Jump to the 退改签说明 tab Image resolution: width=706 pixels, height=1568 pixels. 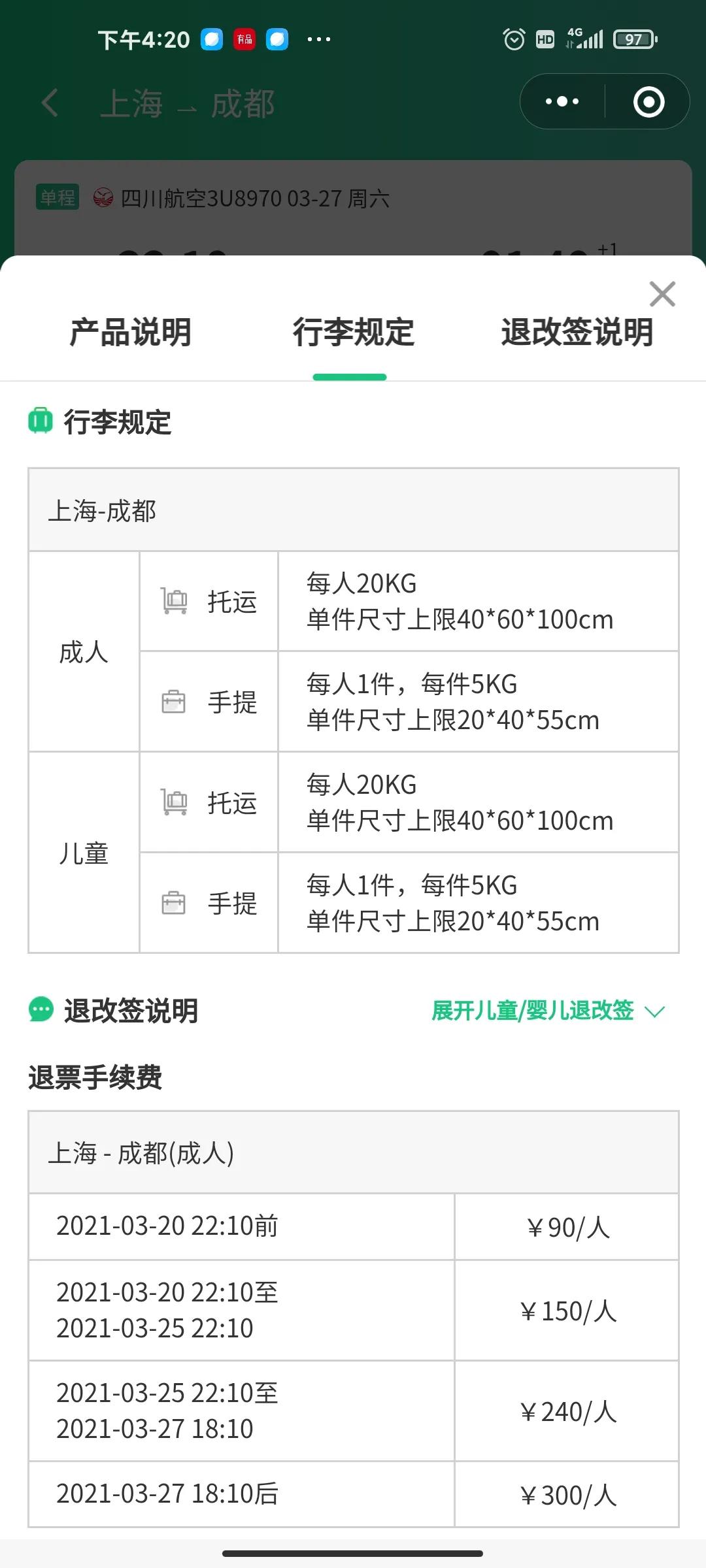click(577, 332)
